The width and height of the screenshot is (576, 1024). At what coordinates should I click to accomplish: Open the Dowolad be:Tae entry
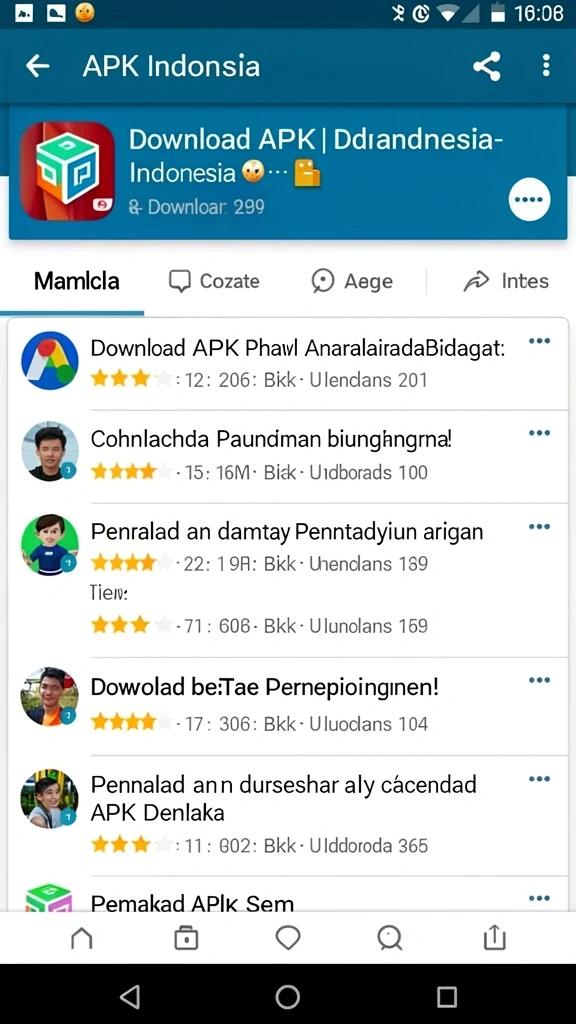(x=287, y=706)
